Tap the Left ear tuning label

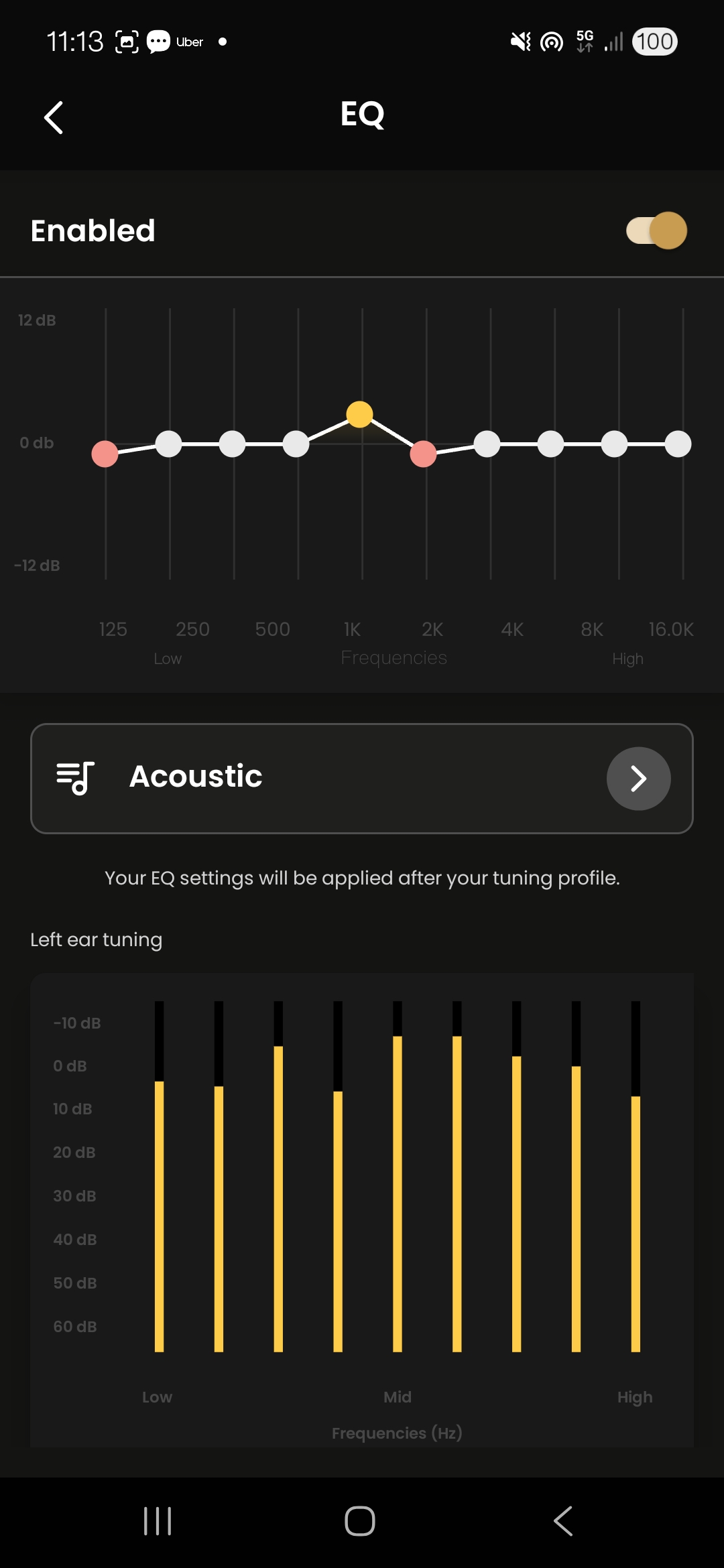click(95, 939)
